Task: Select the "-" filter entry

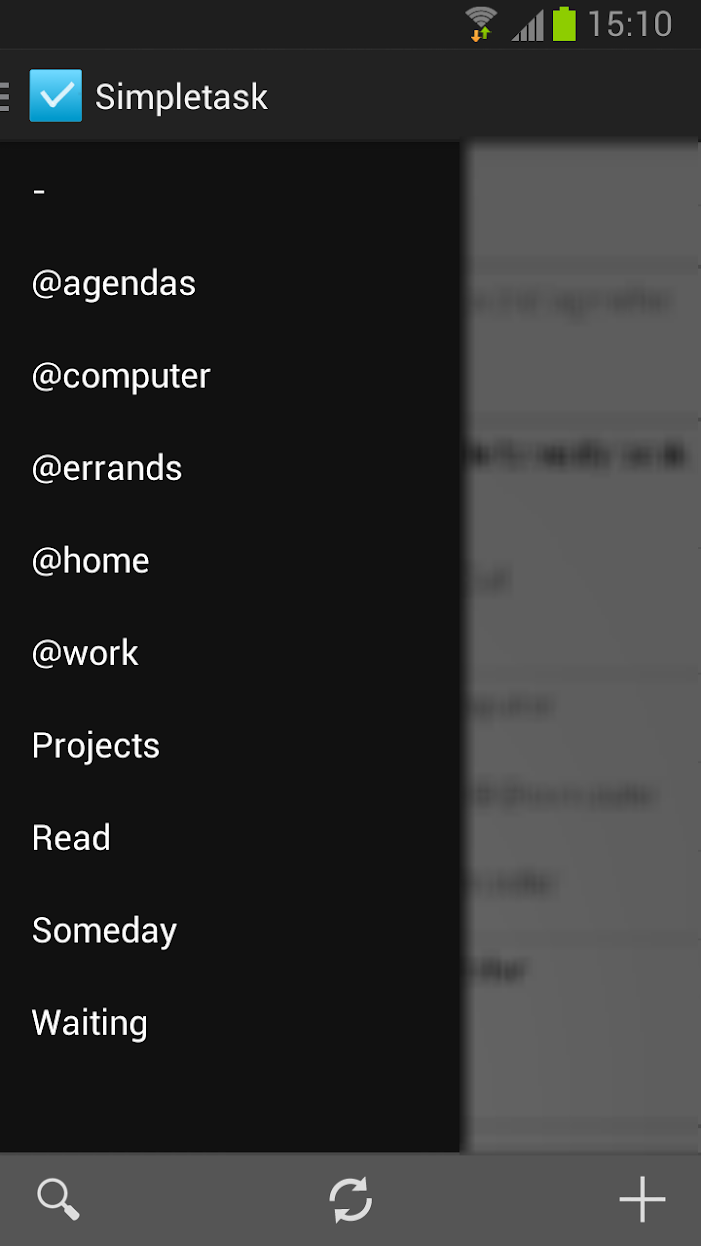Action: [x=230, y=191]
